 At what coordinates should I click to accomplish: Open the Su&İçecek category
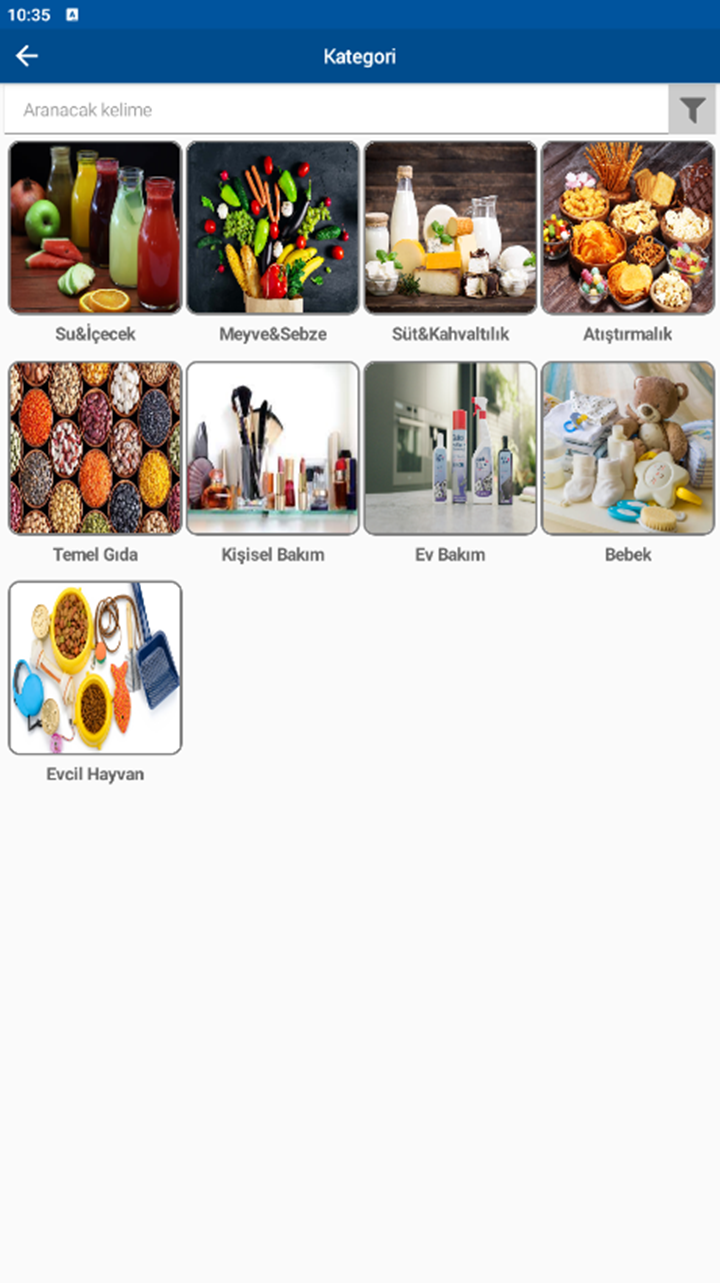tap(95, 228)
